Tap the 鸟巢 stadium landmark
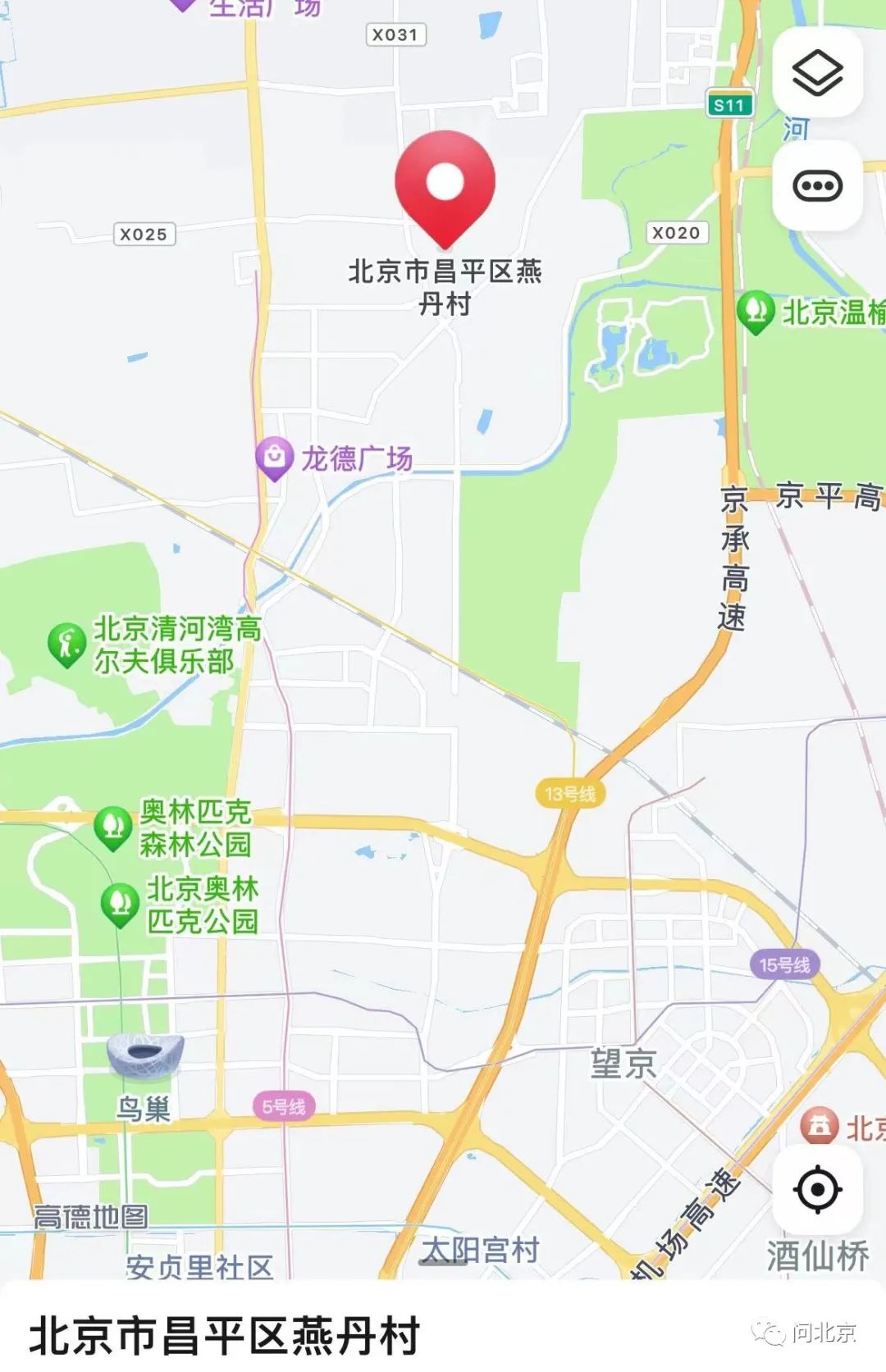The width and height of the screenshot is (886, 1372). point(145,1055)
